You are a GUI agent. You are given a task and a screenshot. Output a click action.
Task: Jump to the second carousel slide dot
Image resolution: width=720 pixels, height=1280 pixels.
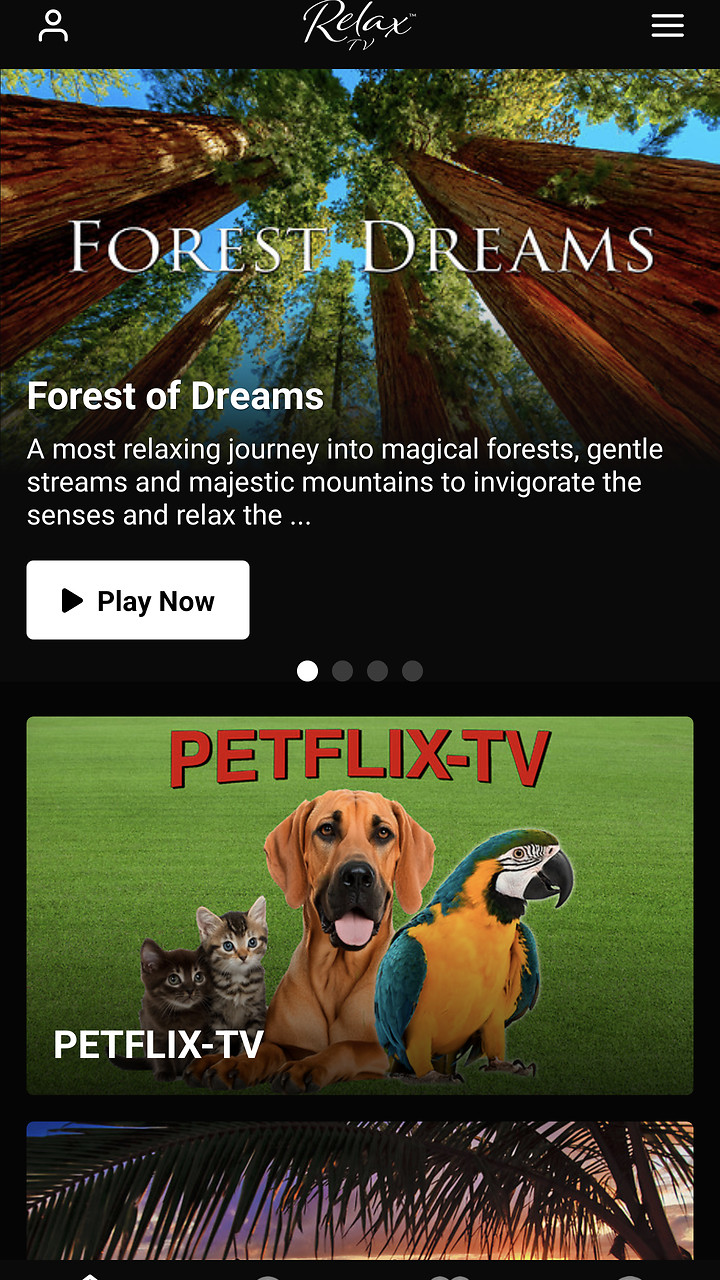[342, 671]
